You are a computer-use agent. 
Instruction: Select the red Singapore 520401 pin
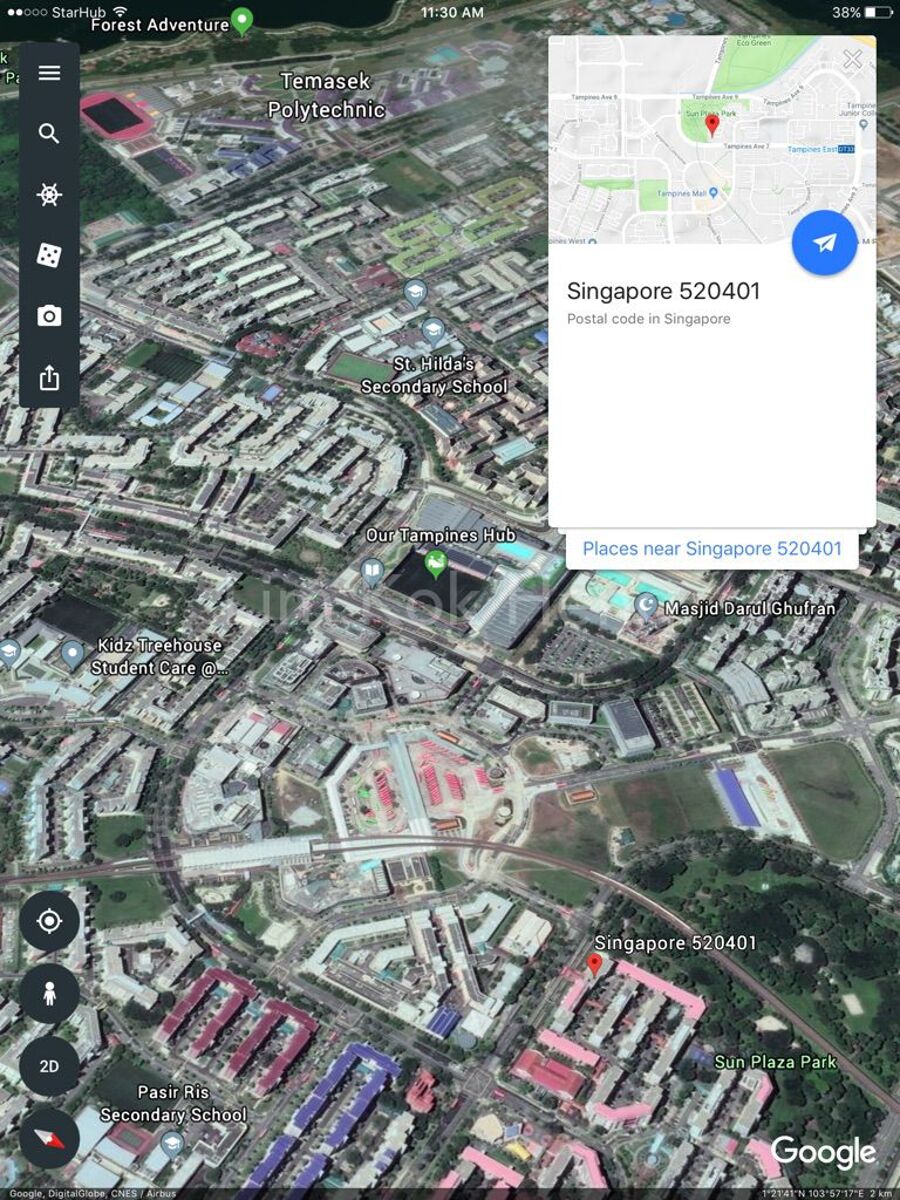pyautogui.click(x=594, y=963)
